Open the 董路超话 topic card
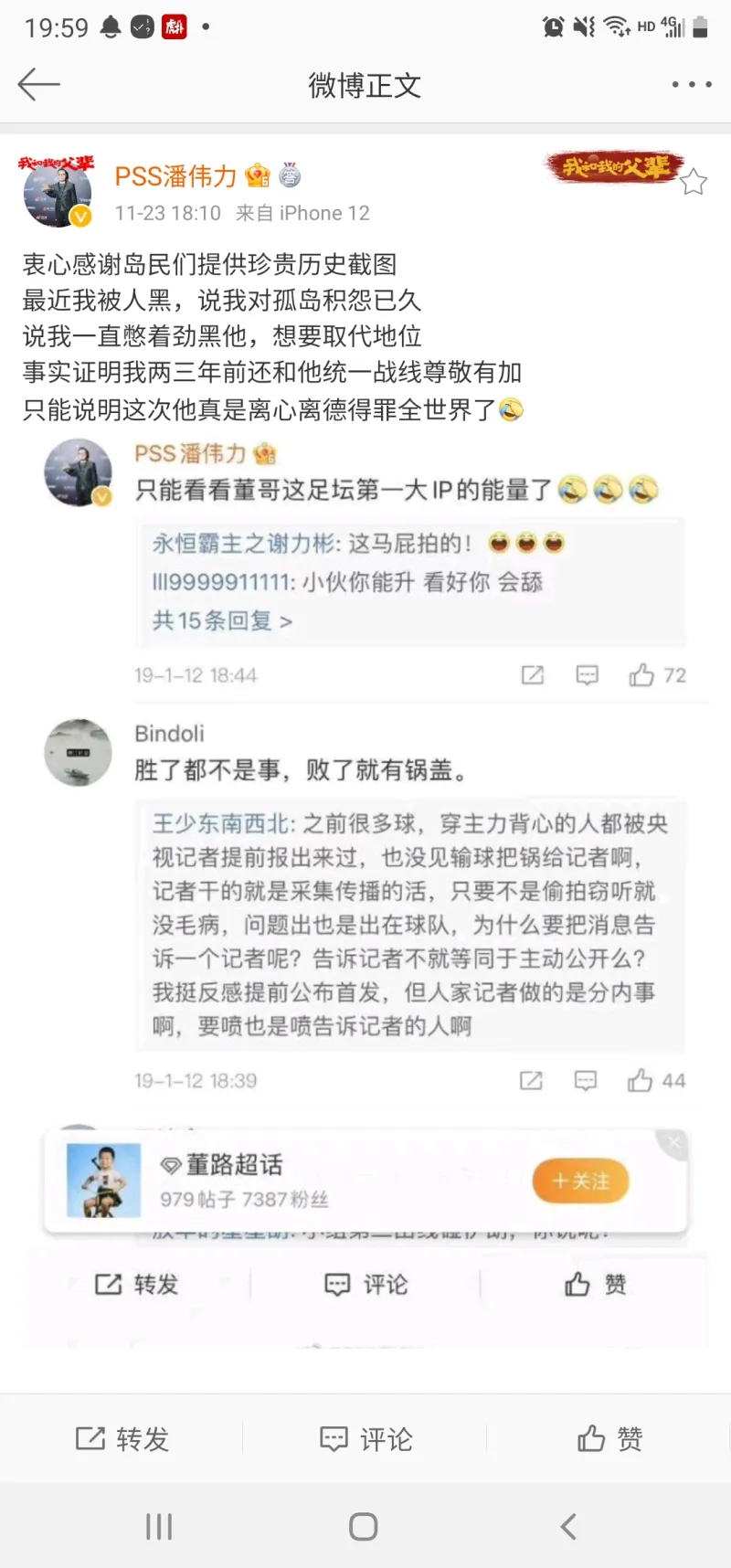The image size is (731, 1568). 274,1181
